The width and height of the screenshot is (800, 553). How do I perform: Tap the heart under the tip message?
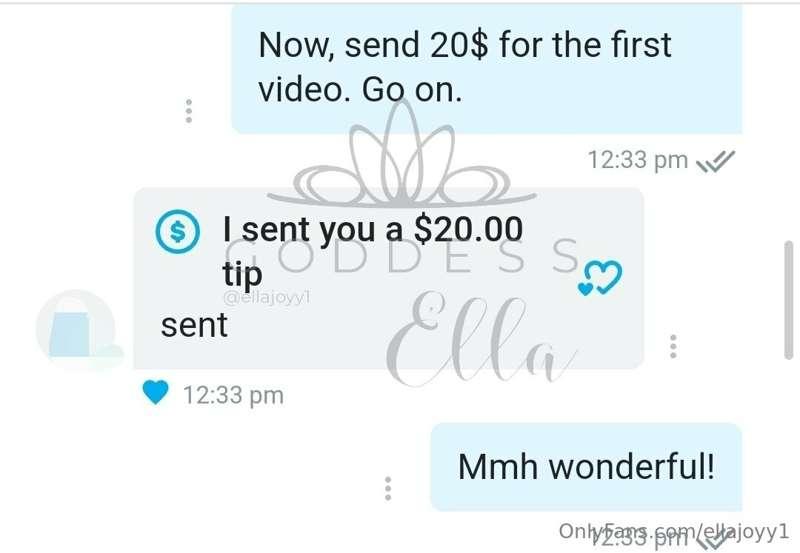(x=155, y=394)
